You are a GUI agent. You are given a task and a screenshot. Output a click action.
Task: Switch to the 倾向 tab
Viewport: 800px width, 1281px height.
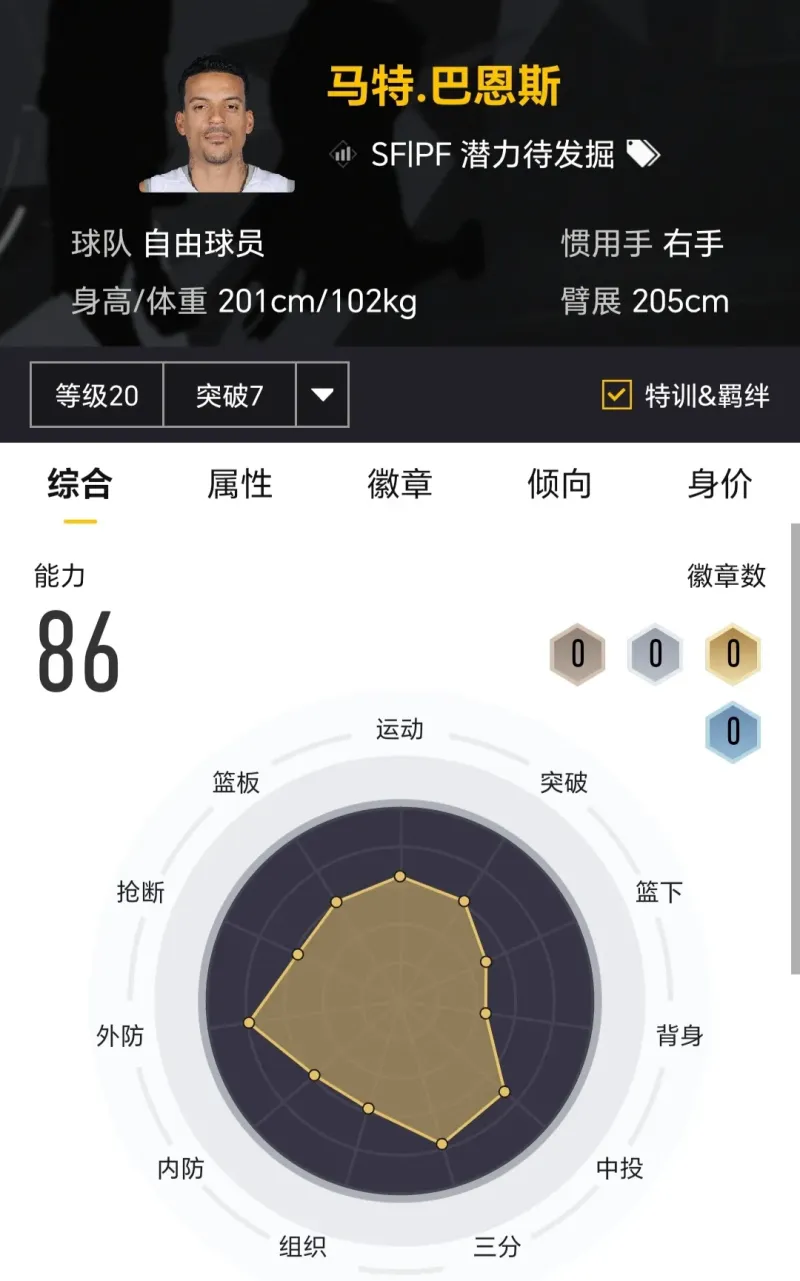pyautogui.click(x=559, y=484)
